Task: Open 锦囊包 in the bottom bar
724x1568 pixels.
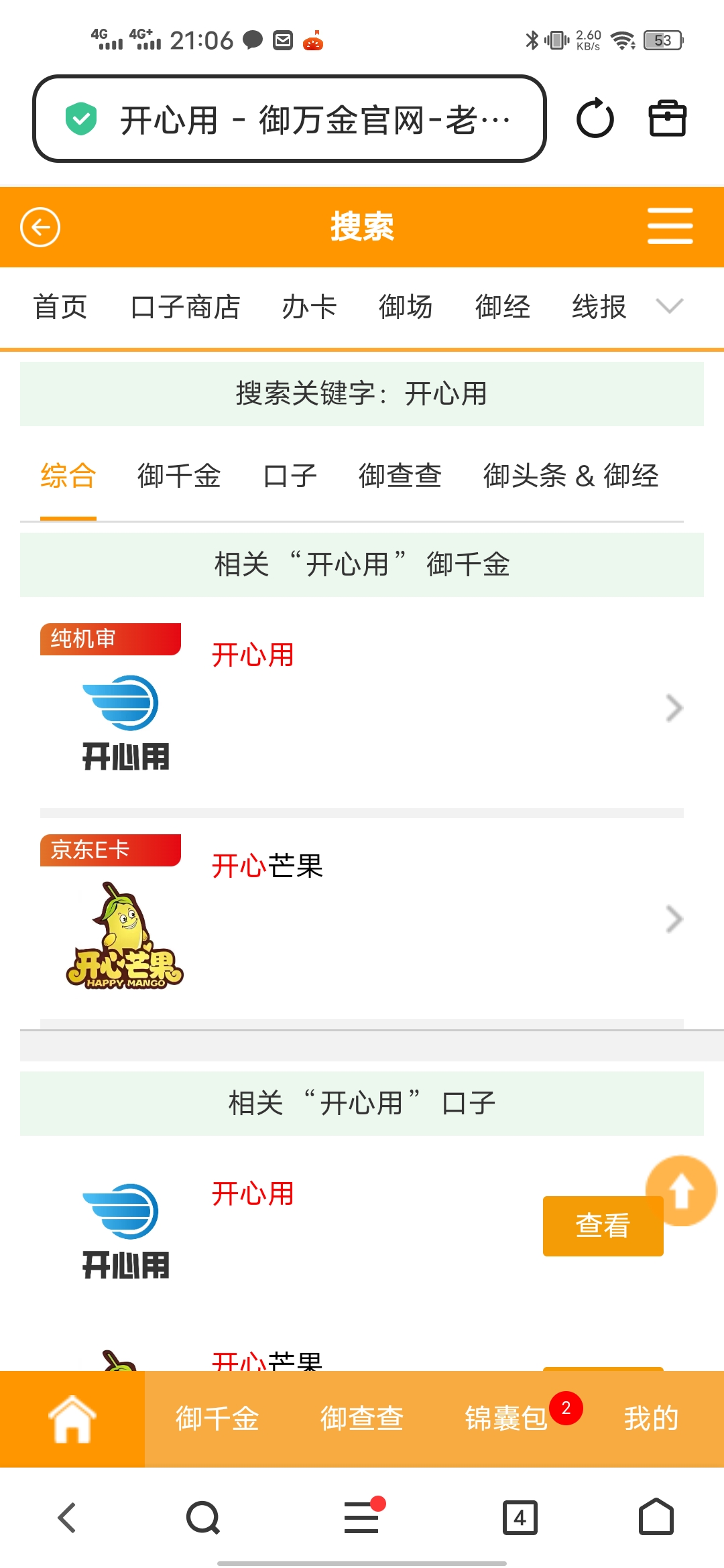Action: 507,1419
